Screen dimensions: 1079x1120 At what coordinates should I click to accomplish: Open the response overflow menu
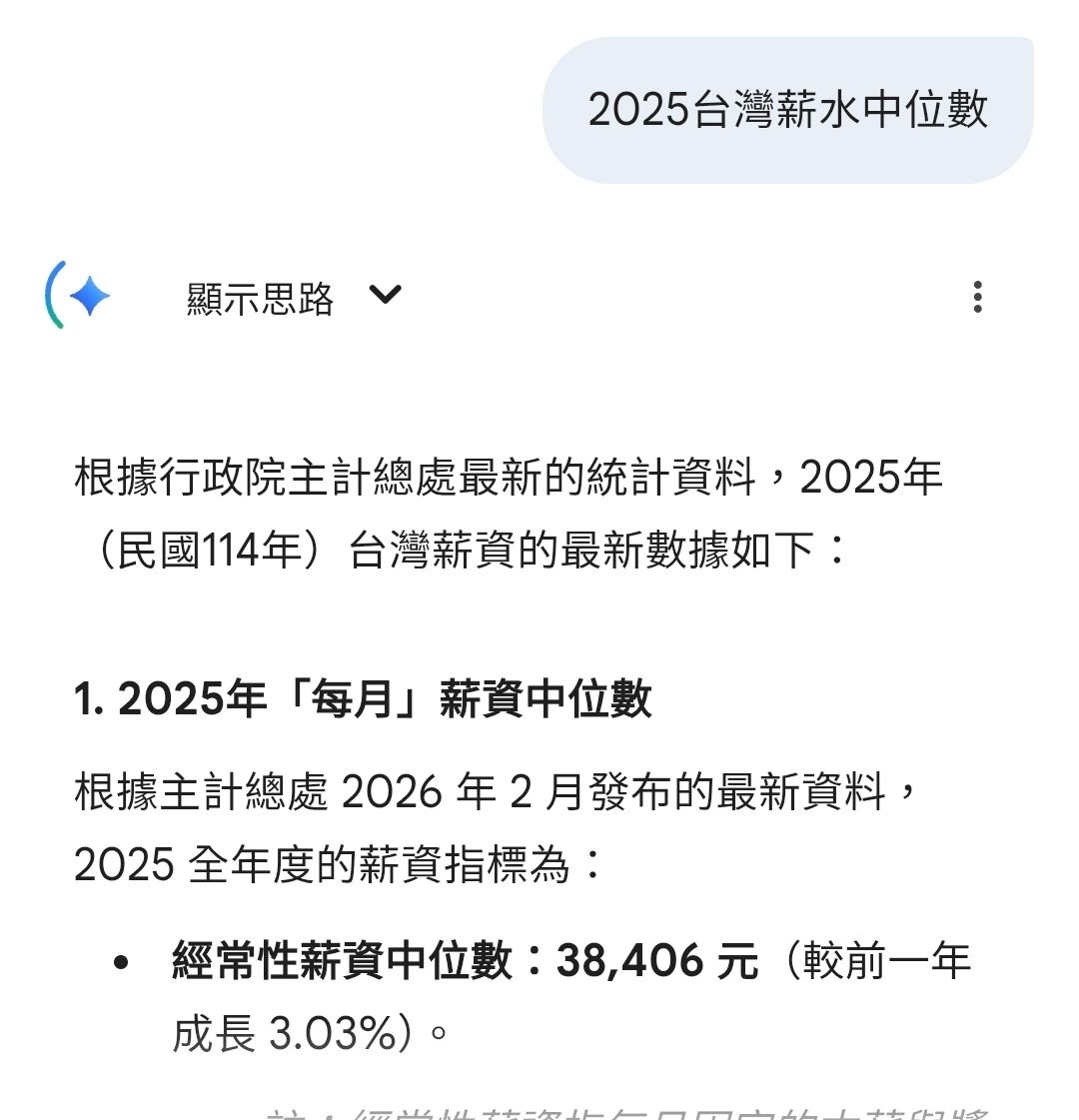pyautogui.click(x=977, y=297)
